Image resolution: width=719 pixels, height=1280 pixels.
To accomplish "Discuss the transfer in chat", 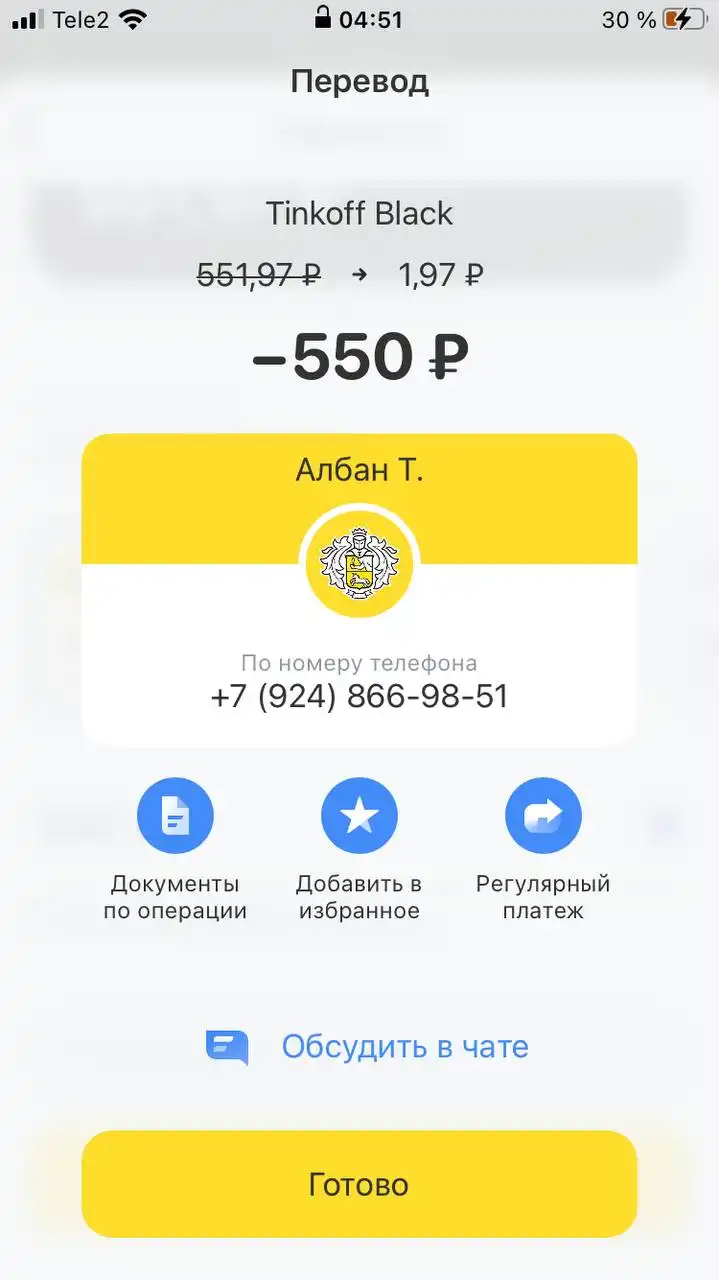I will (x=367, y=1047).
